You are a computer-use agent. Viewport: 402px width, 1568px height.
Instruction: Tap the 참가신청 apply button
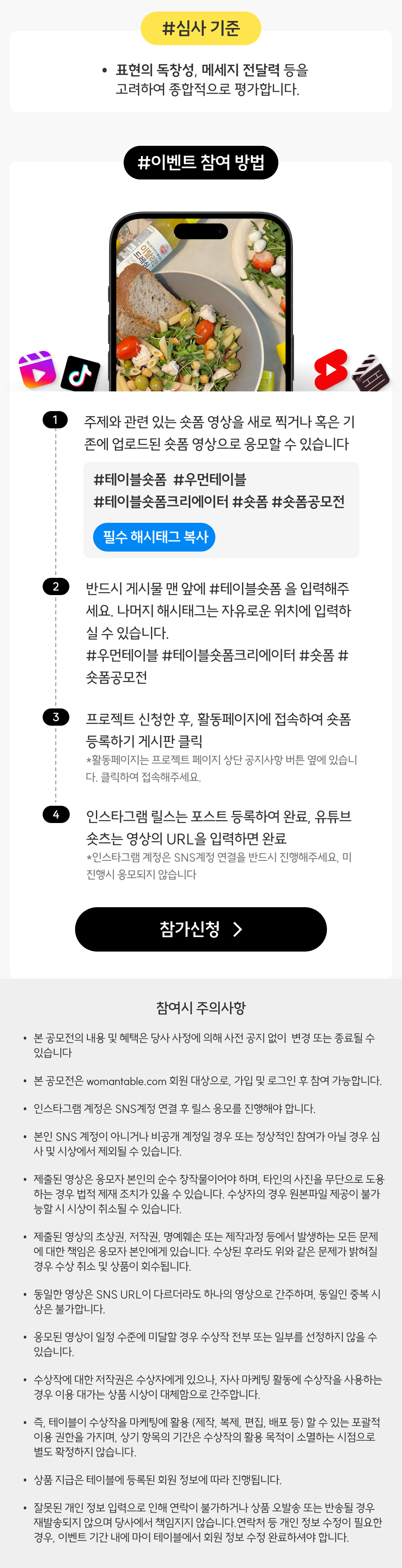201,929
